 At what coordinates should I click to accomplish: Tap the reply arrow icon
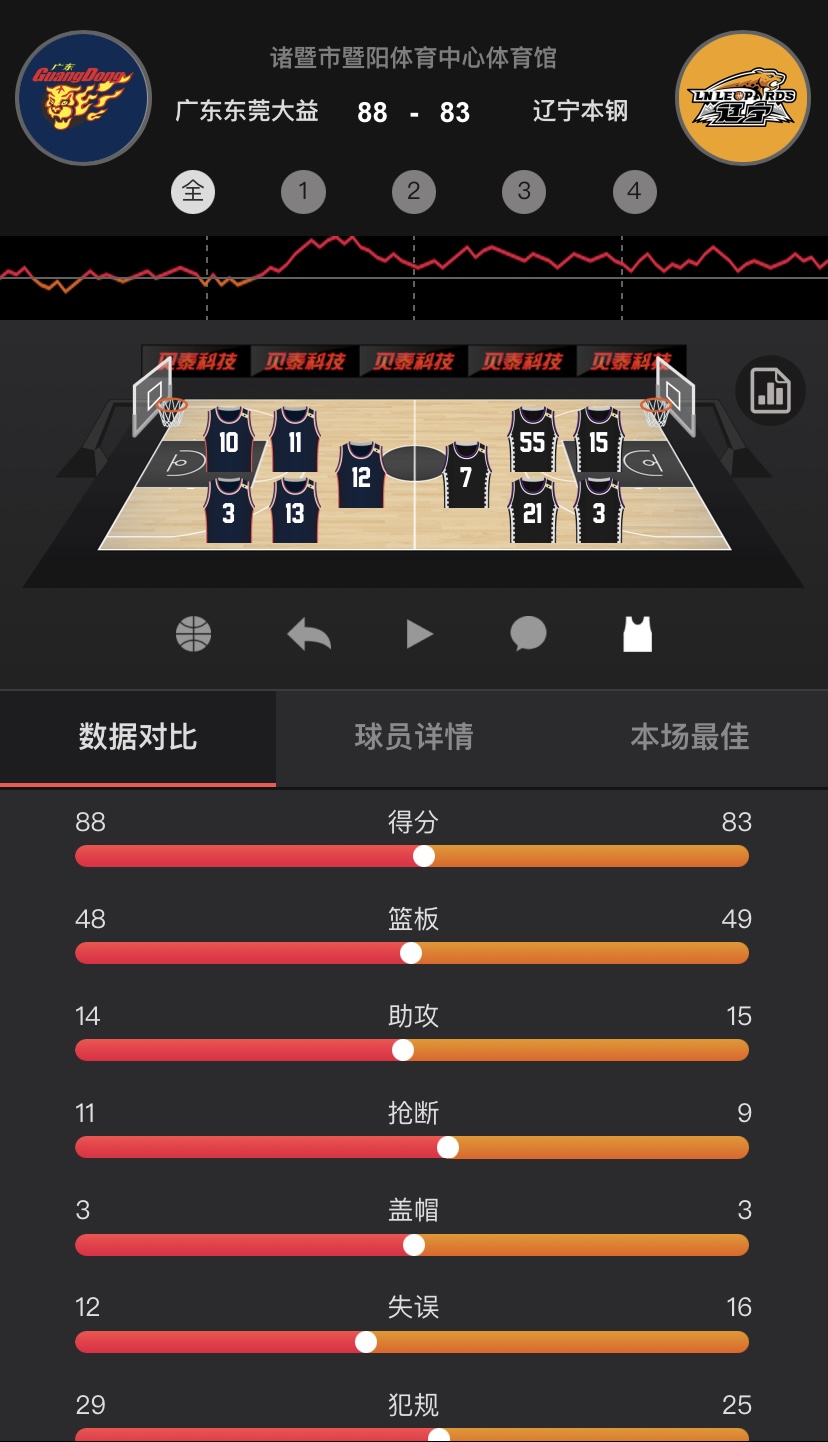[309, 634]
